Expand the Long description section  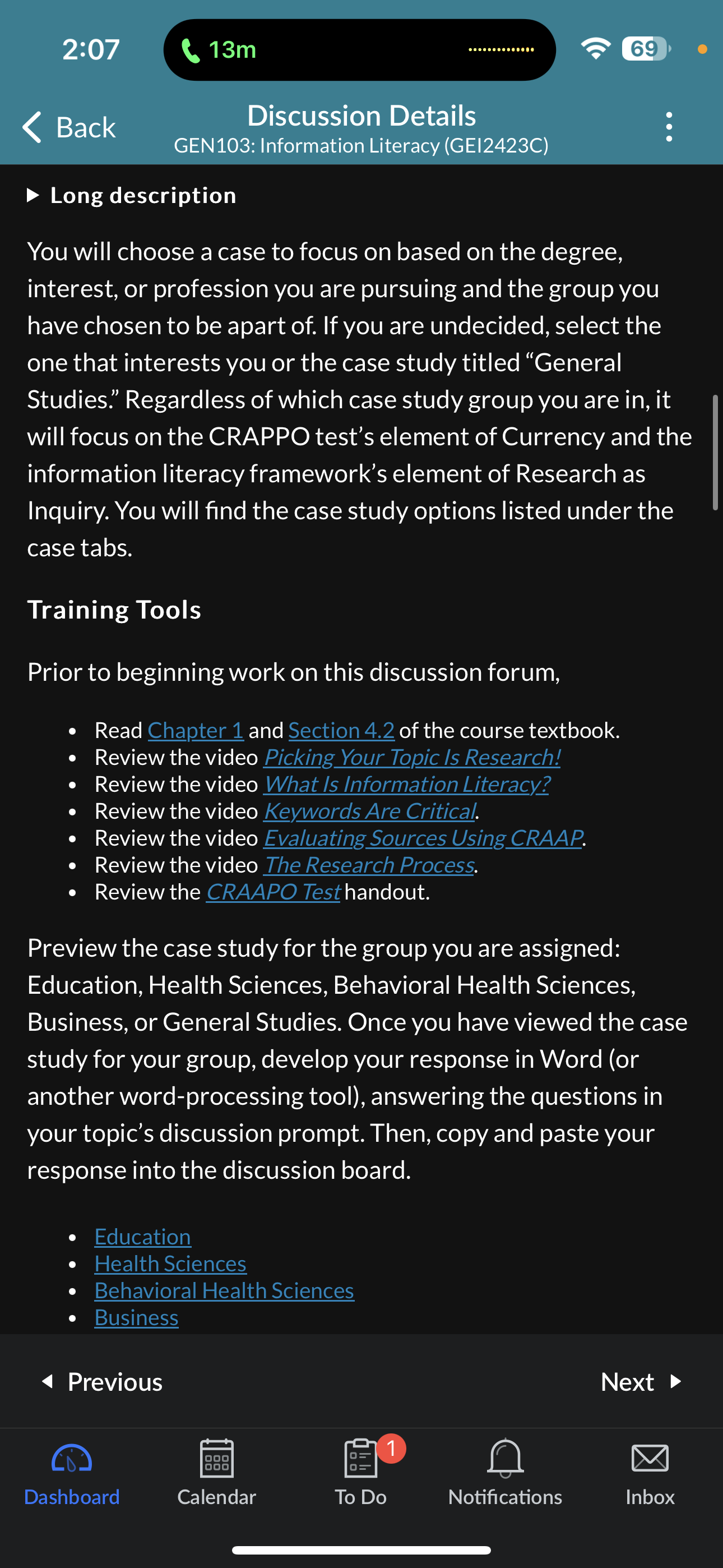pyautogui.click(x=132, y=195)
